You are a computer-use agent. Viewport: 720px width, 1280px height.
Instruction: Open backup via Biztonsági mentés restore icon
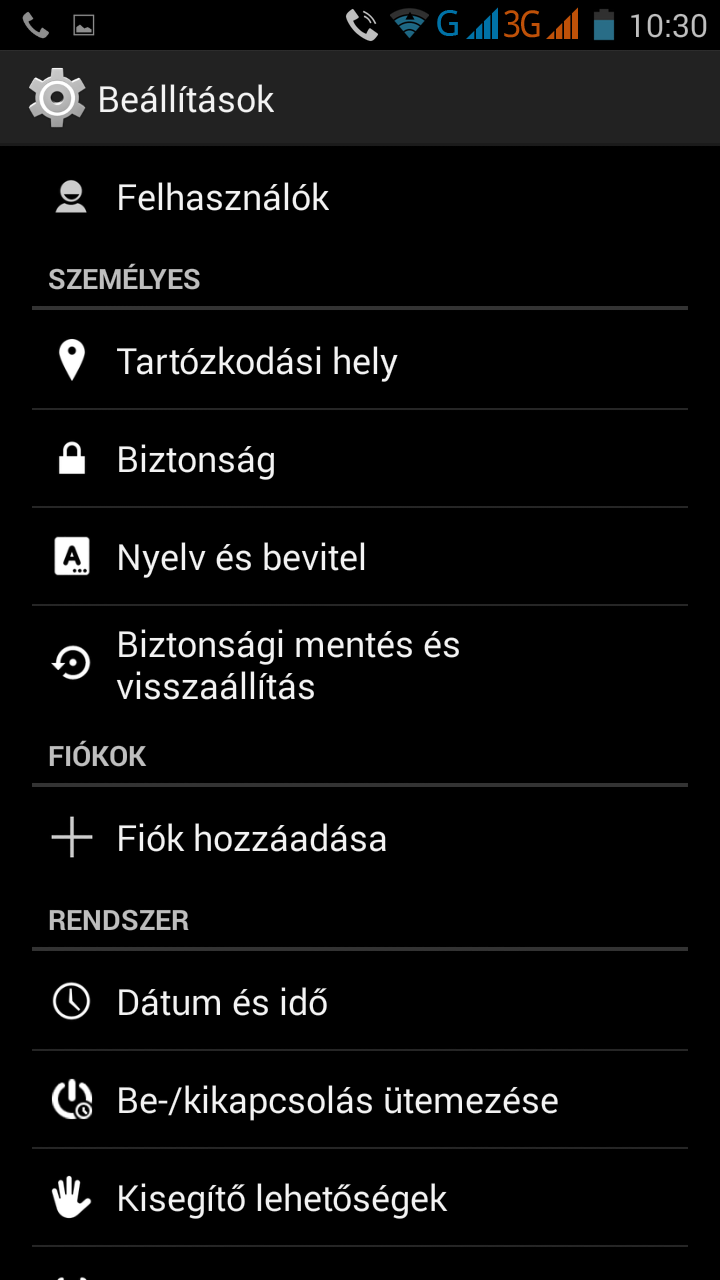pyautogui.click(x=71, y=663)
